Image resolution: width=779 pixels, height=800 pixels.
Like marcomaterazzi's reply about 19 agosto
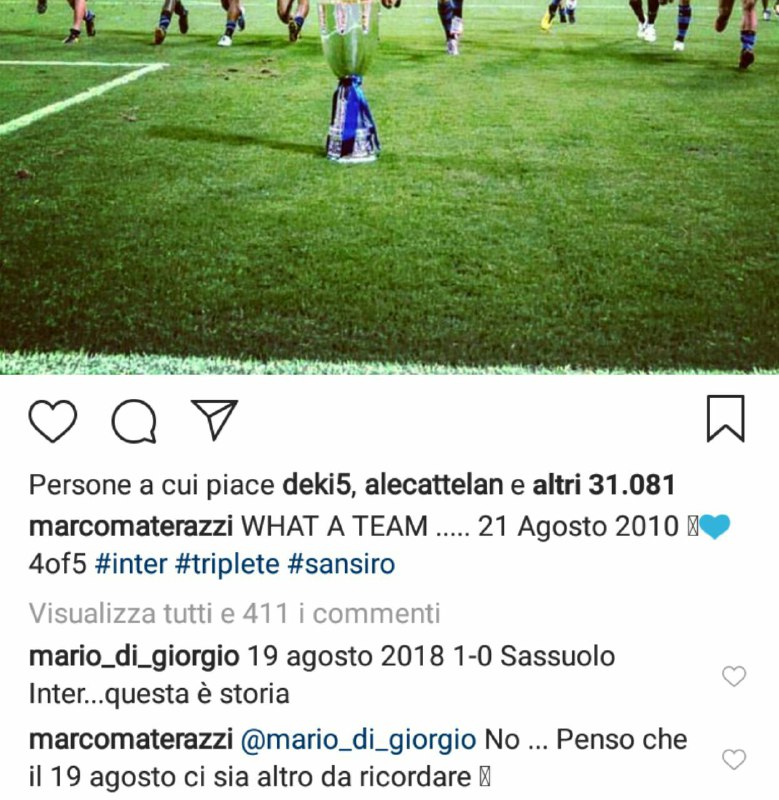[734, 759]
